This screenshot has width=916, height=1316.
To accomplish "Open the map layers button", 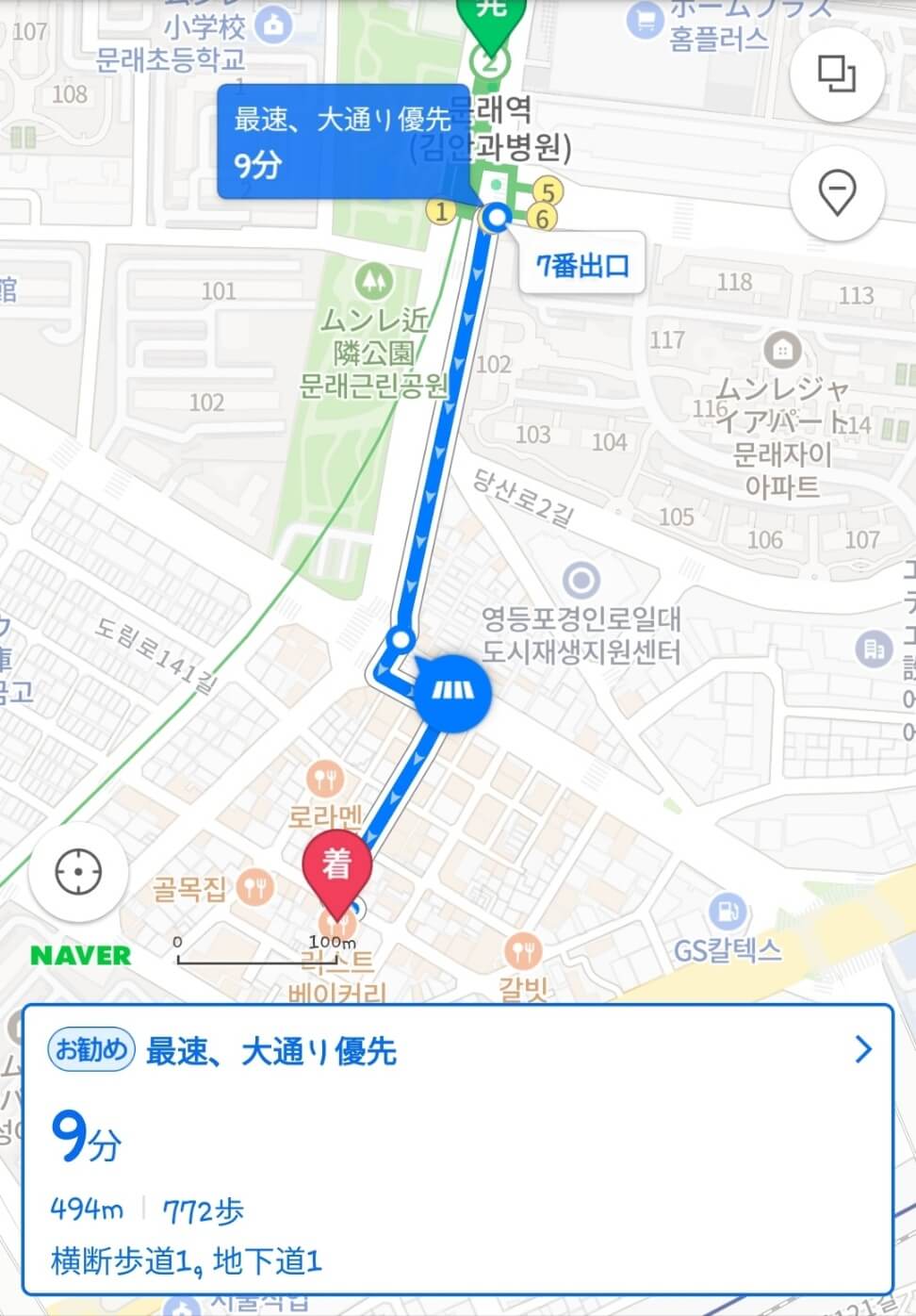I will pyautogui.click(x=836, y=74).
